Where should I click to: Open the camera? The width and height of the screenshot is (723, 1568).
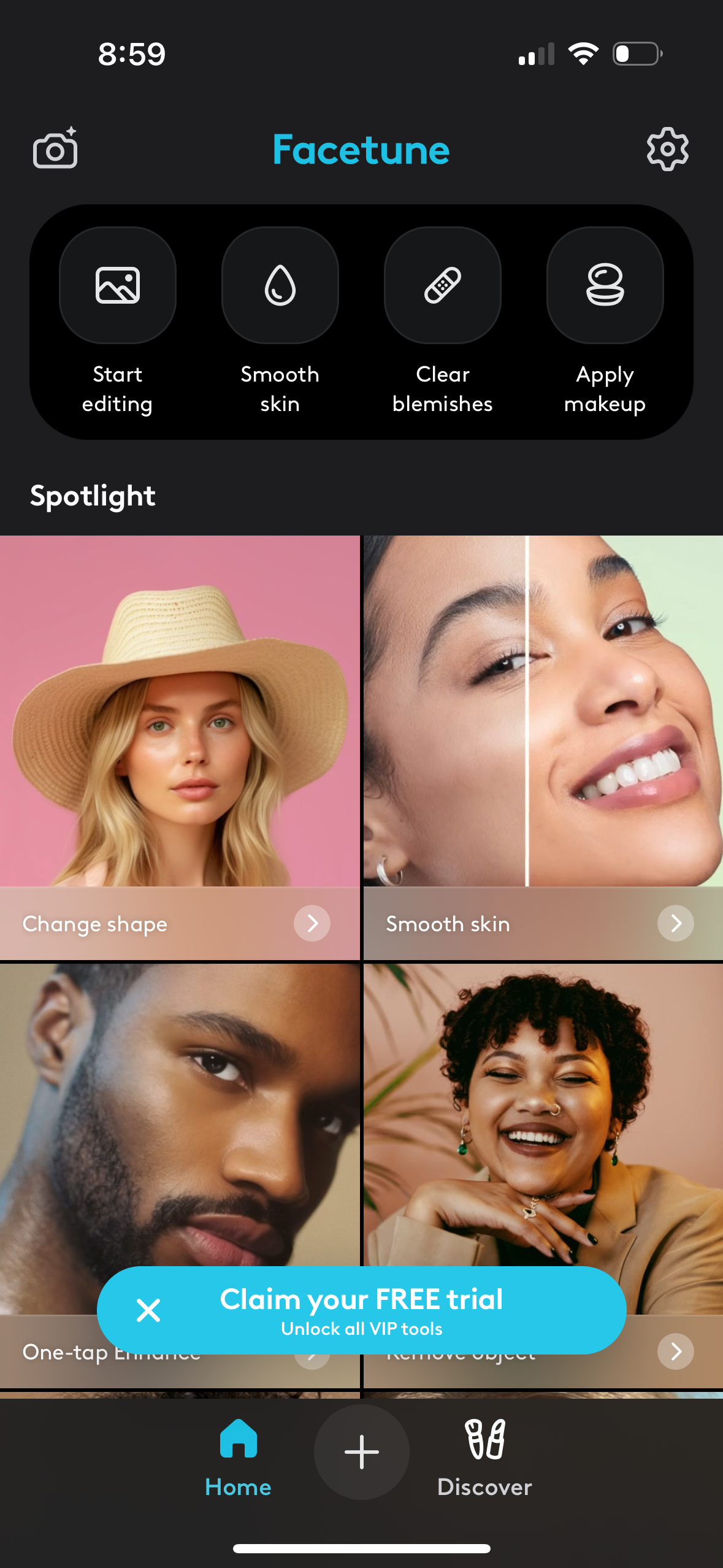[x=55, y=149]
